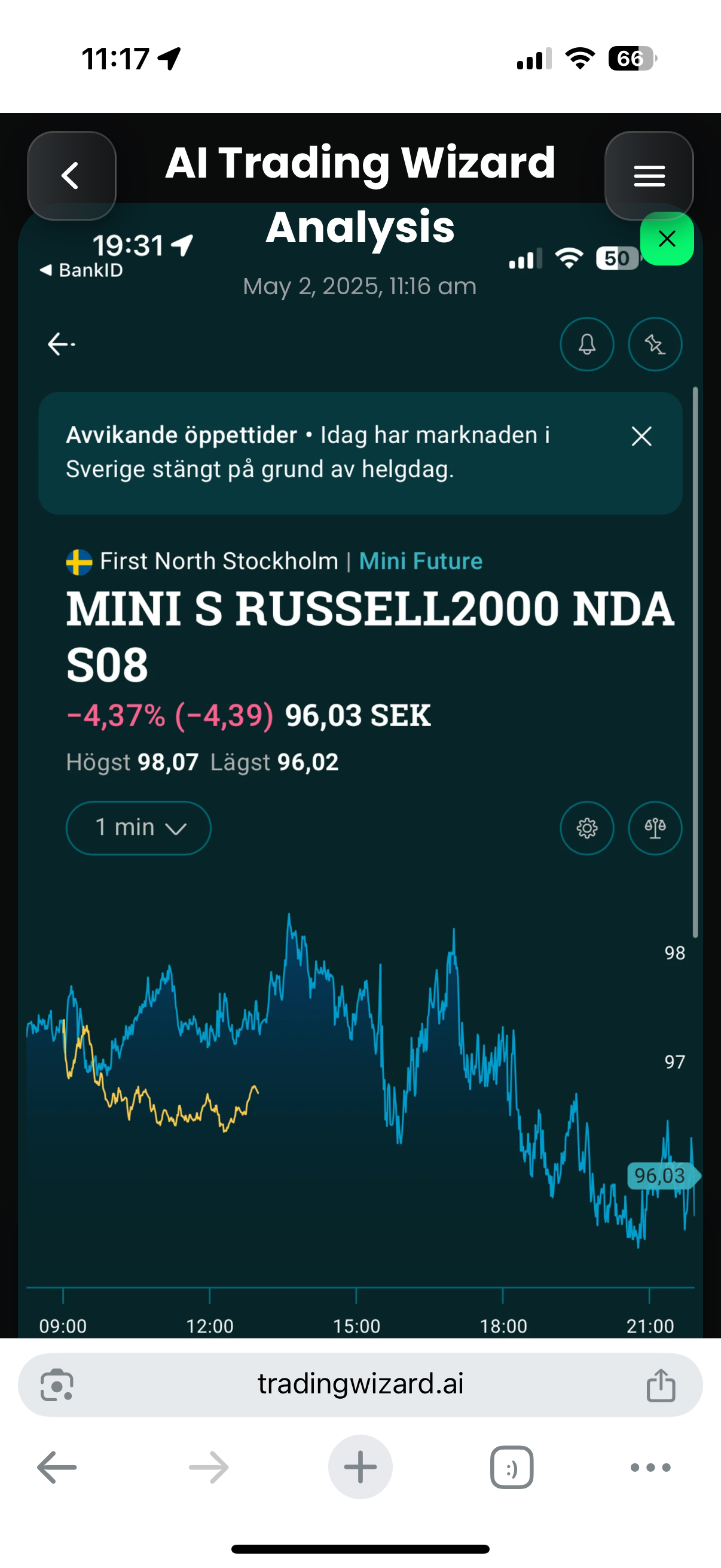Open the hamburger menu at top right
This screenshot has height=1568, width=721.
pos(649,176)
